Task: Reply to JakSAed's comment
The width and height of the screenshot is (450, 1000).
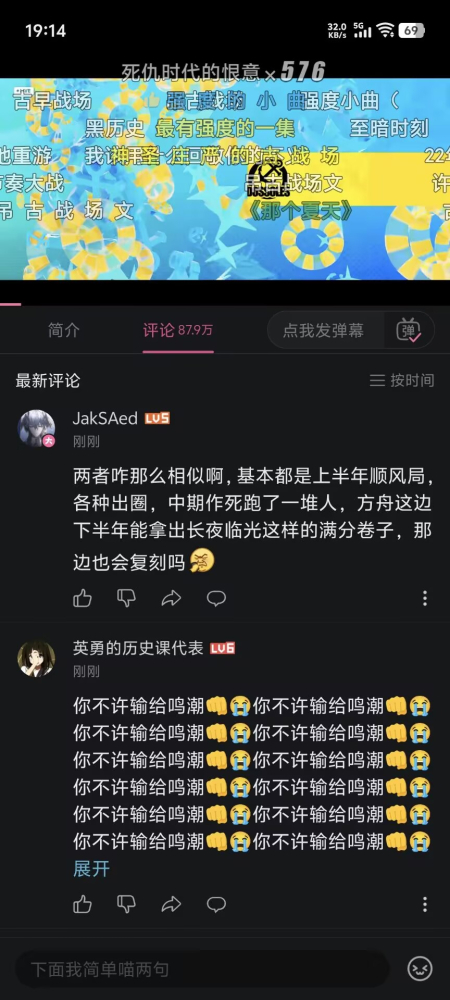Action: 217,598
